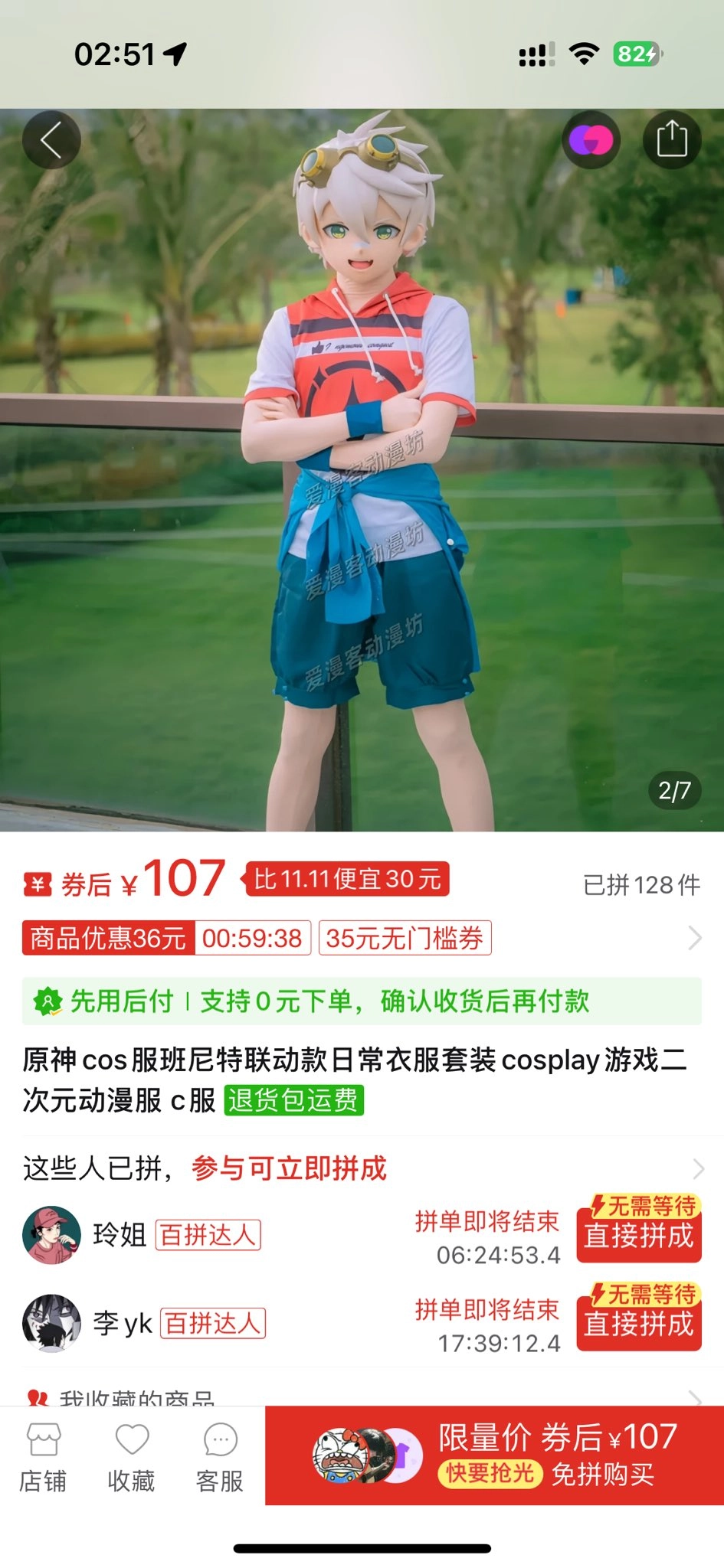The width and height of the screenshot is (724, 1568).
Task: Add product to 收藏 favorites
Action: pos(131,1458)
